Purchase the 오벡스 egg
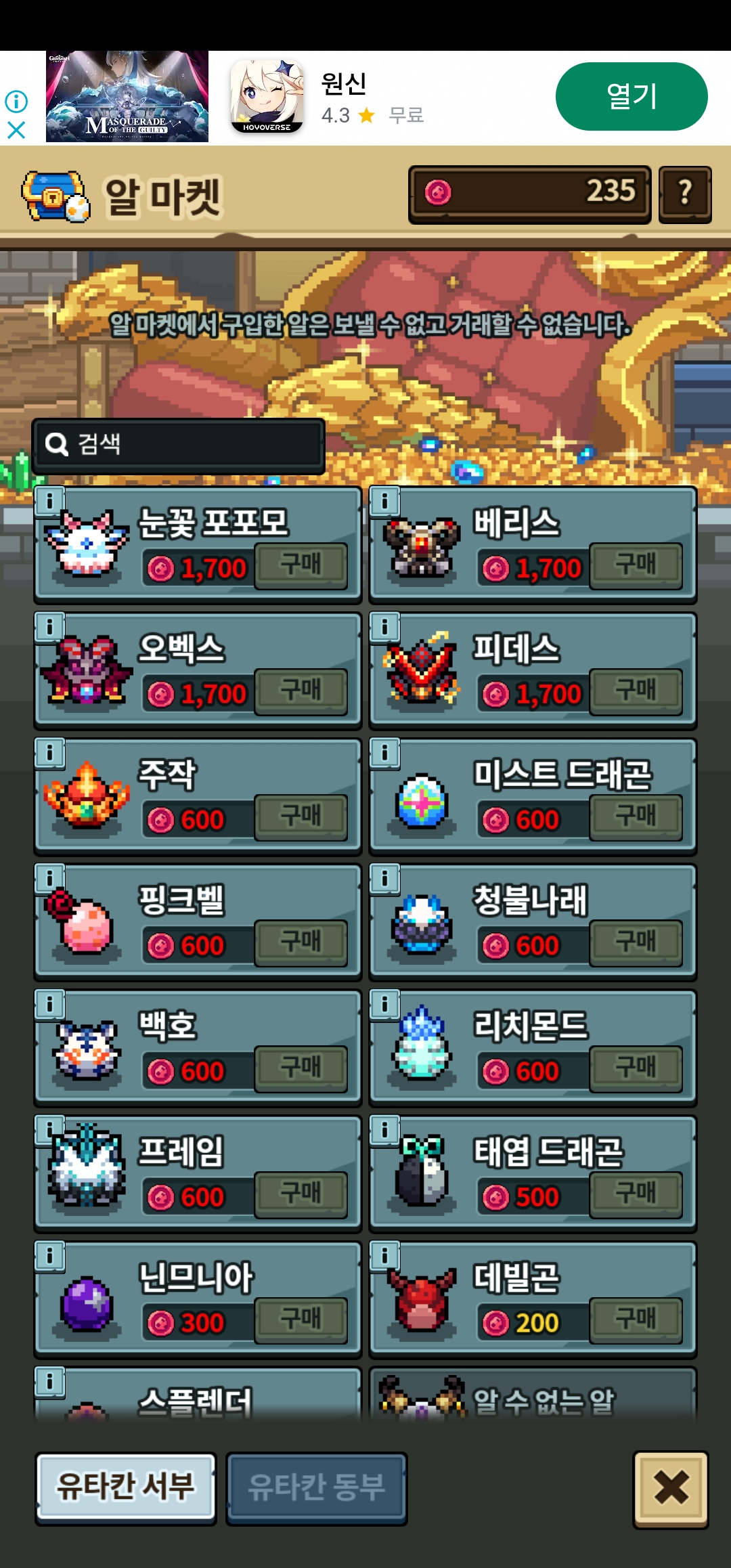This screenshot has width=731, height=1568. pos(301,691)
